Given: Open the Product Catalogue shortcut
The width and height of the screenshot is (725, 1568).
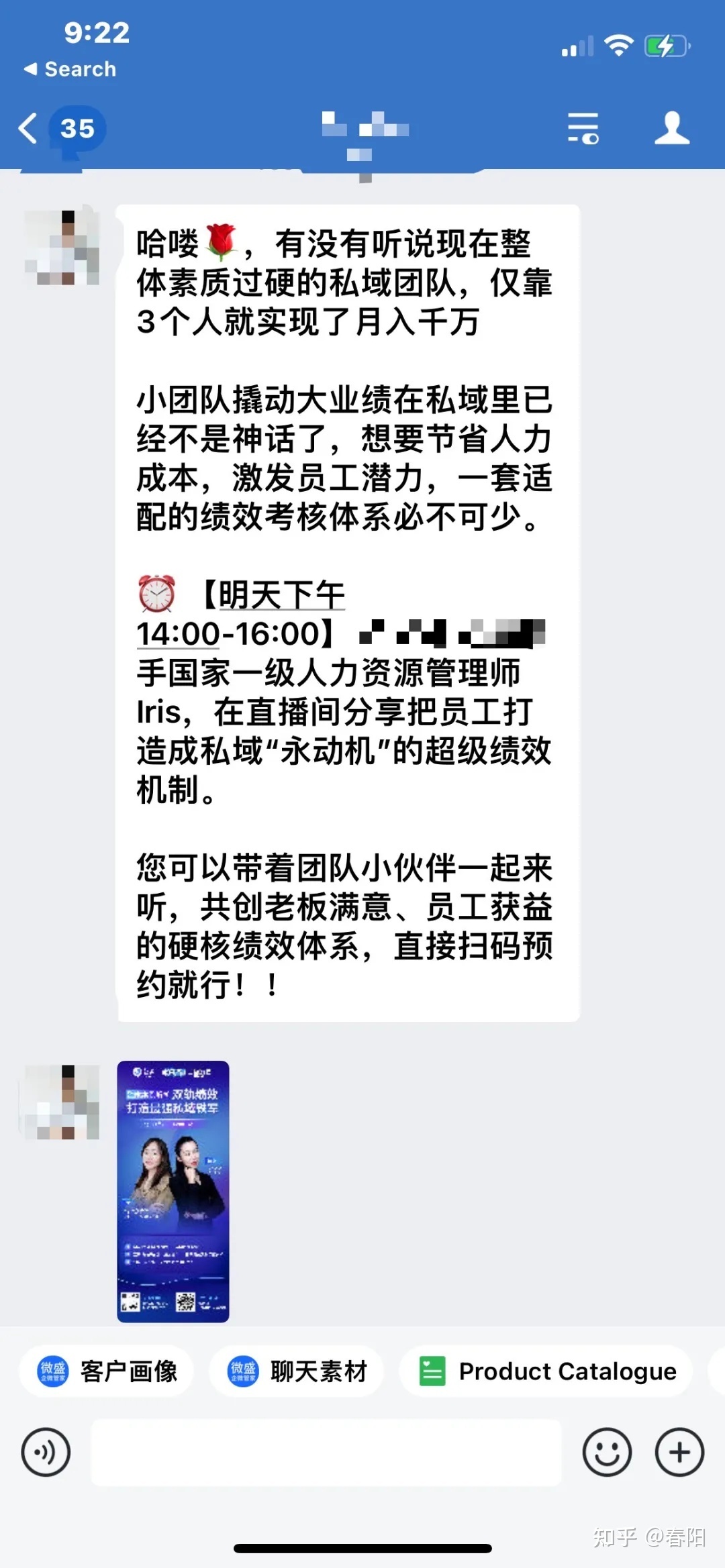Looking at the screenshot, I should (546, 1371).
